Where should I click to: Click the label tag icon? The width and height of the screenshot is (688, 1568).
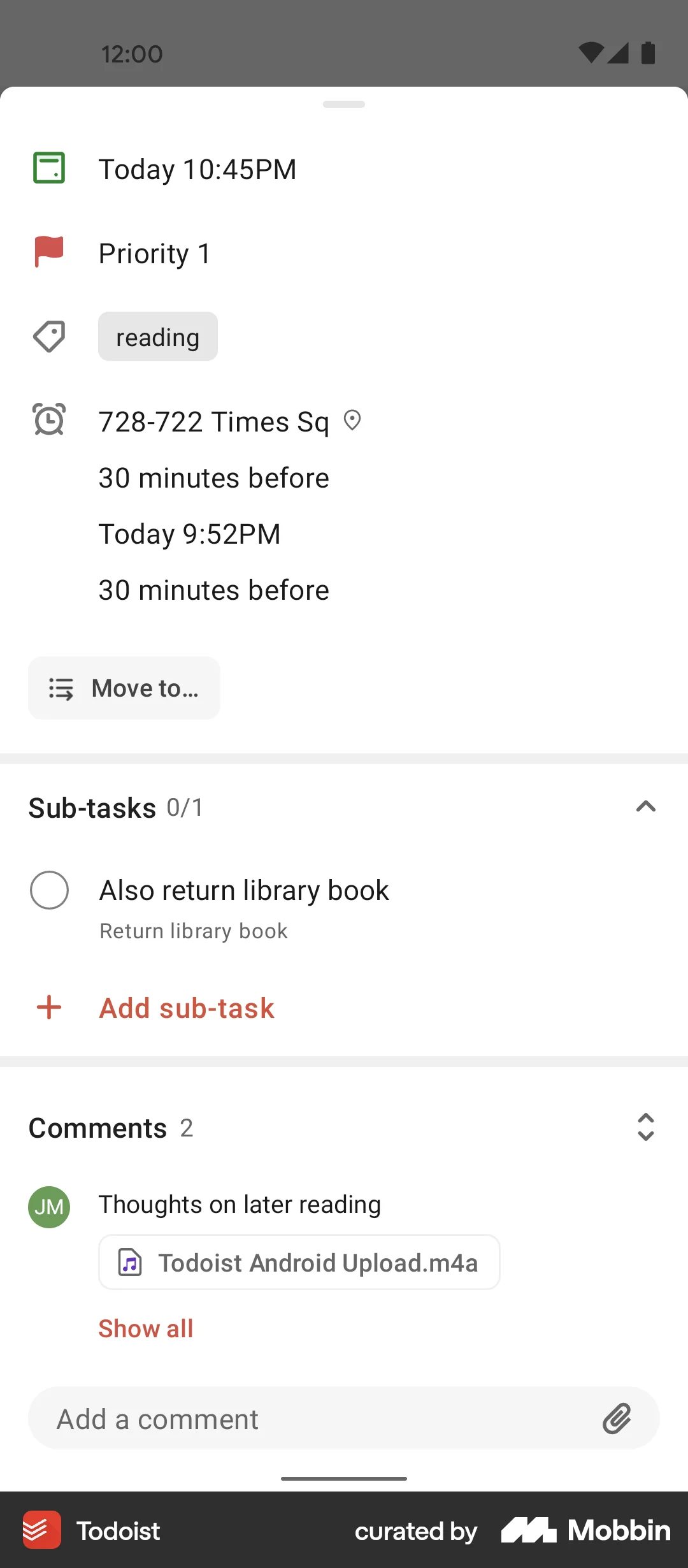coord(48,337)
